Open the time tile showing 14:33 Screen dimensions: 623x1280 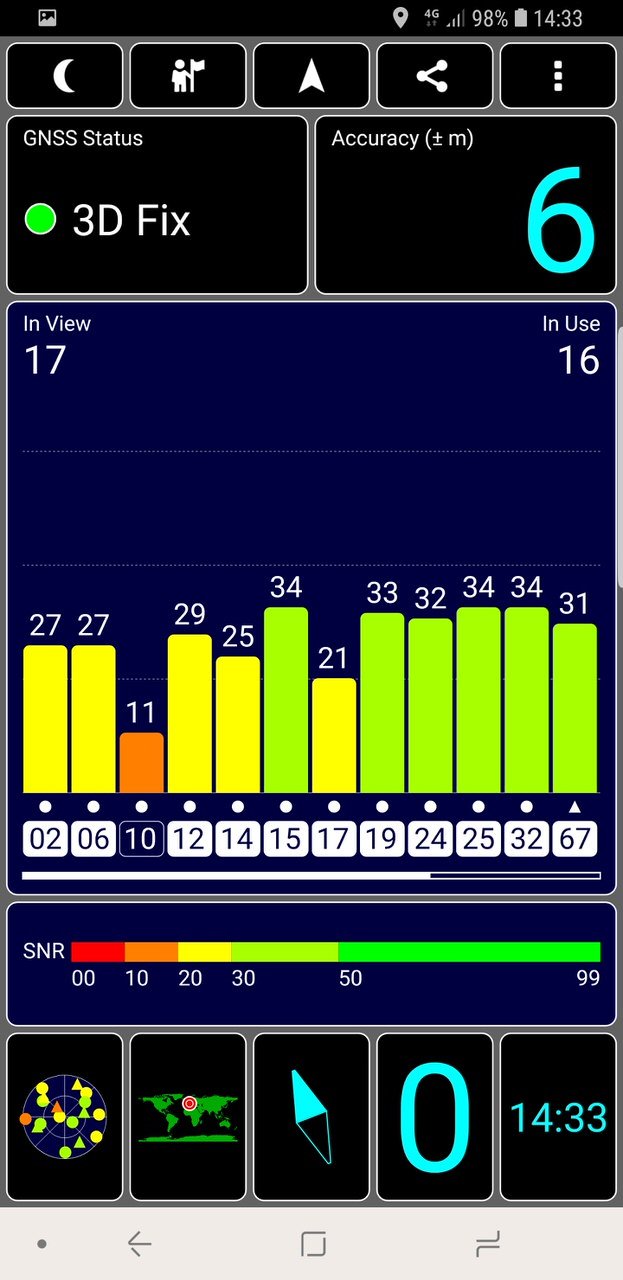(x=558, y=1117)
